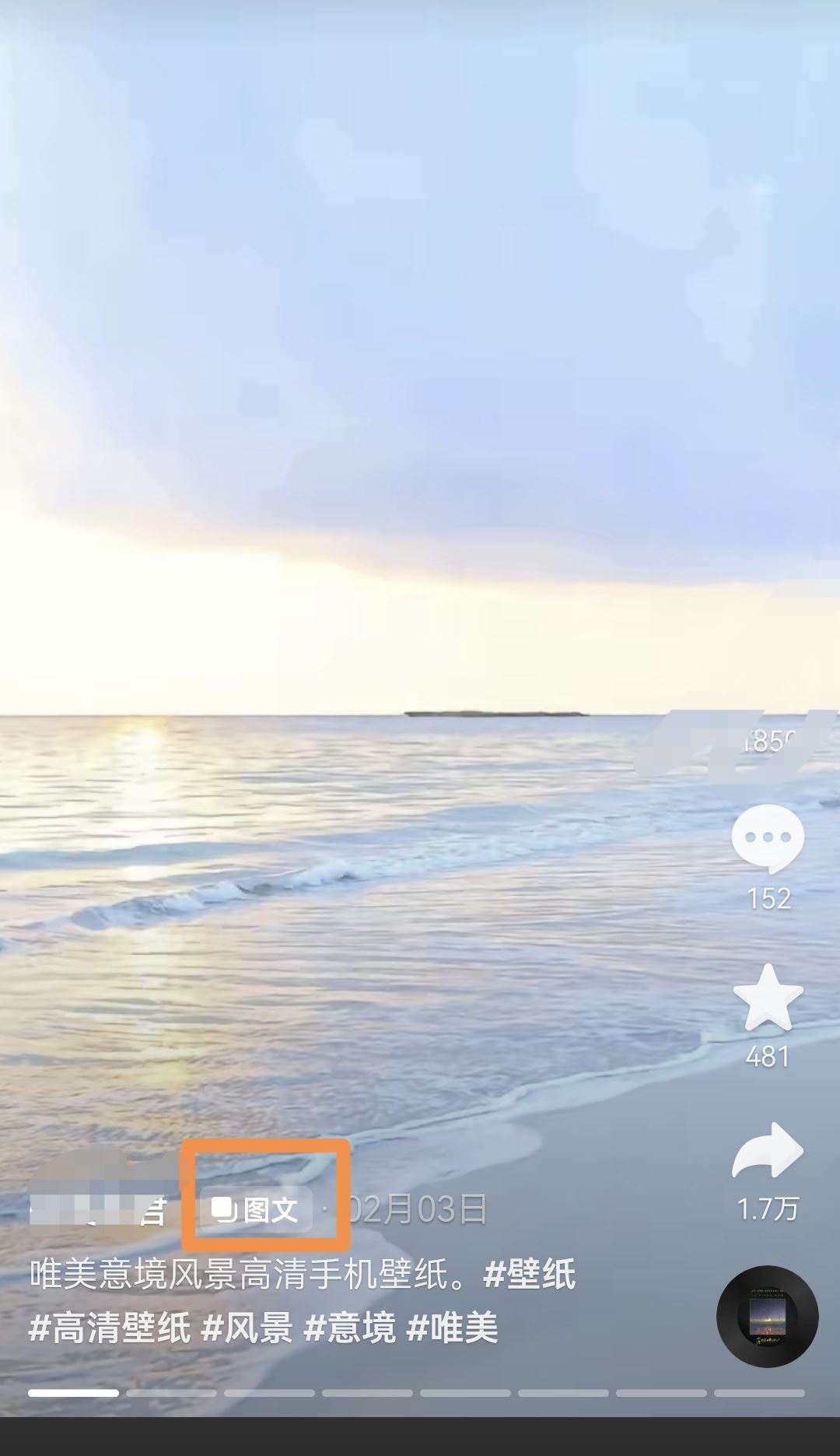
Task: Share this wallpaper post
Action: 768,1151
